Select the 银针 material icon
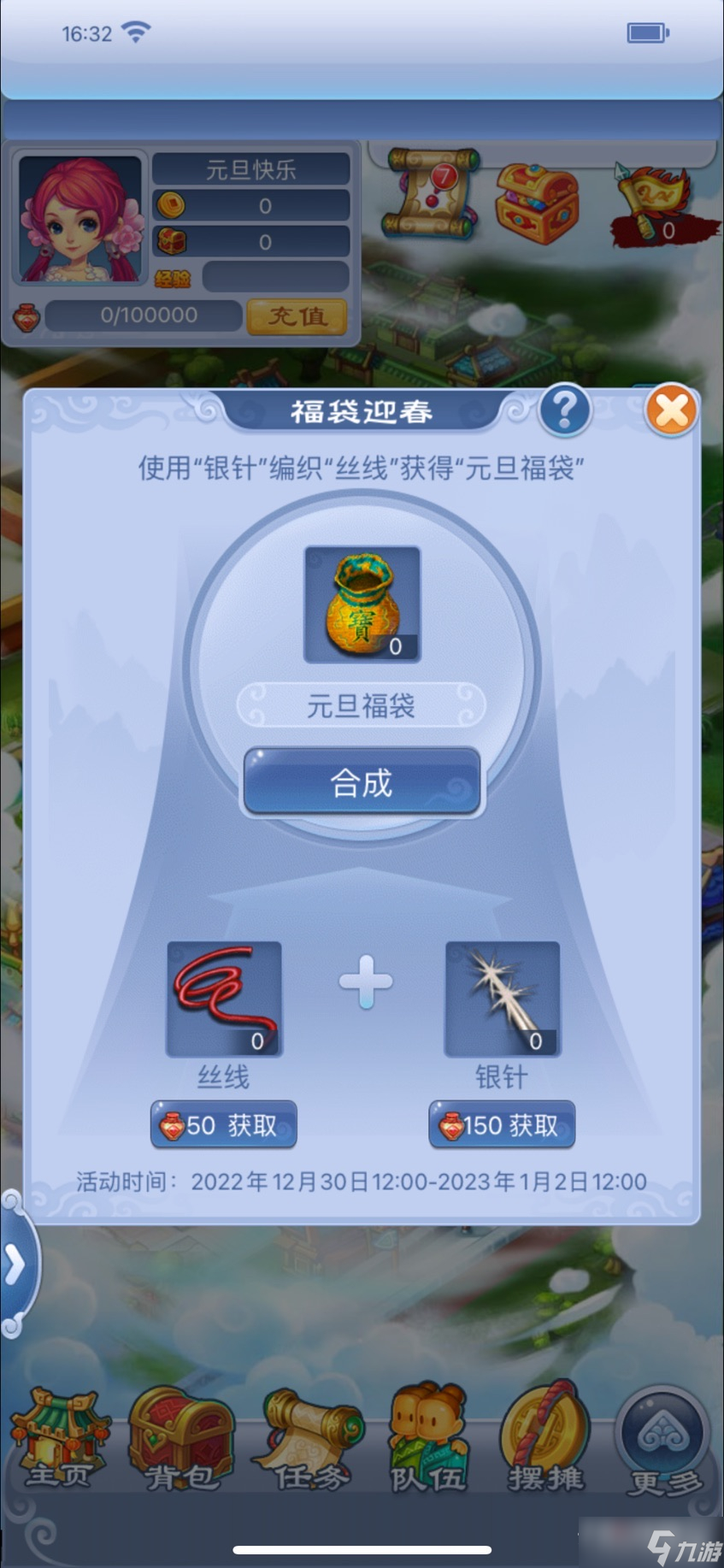 (x=502, y=999)
